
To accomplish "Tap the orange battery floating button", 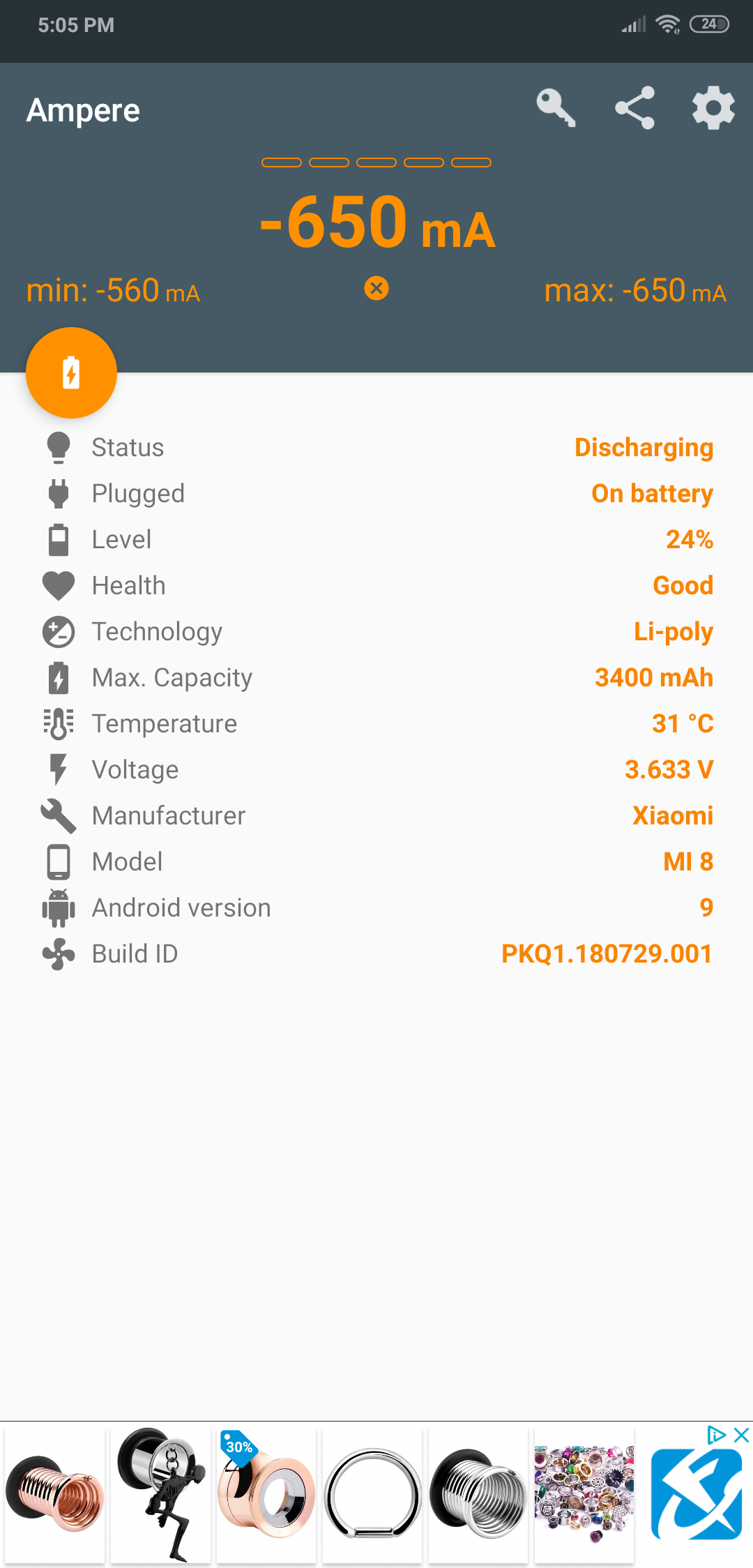I will point(71,372).
